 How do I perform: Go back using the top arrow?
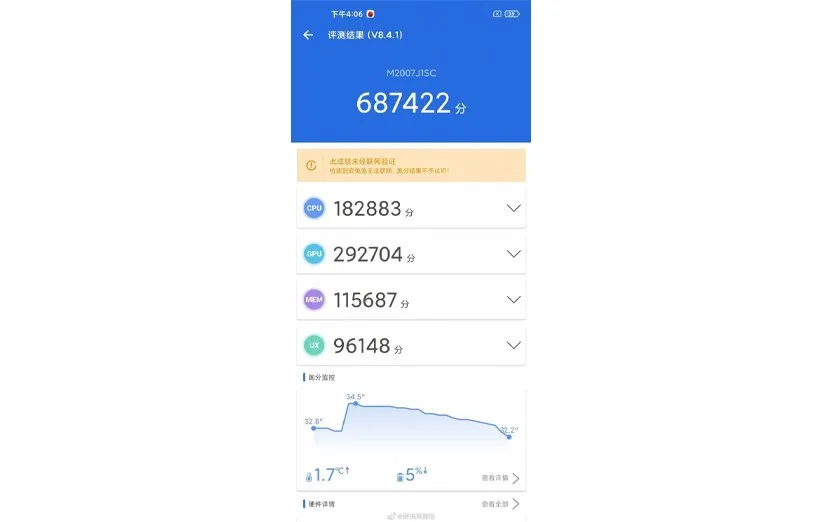click(308, 35)
